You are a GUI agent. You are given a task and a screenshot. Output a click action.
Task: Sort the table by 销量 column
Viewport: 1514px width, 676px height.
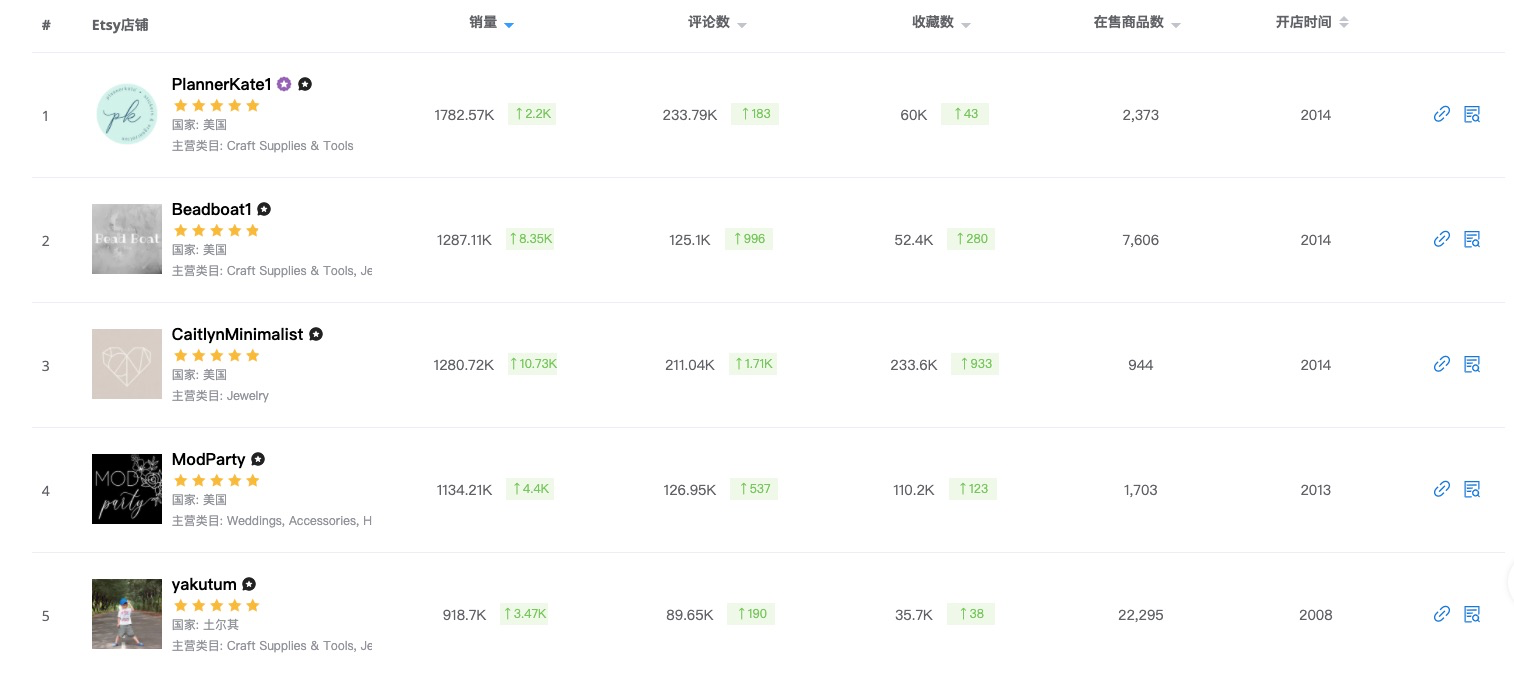(491, 23)
